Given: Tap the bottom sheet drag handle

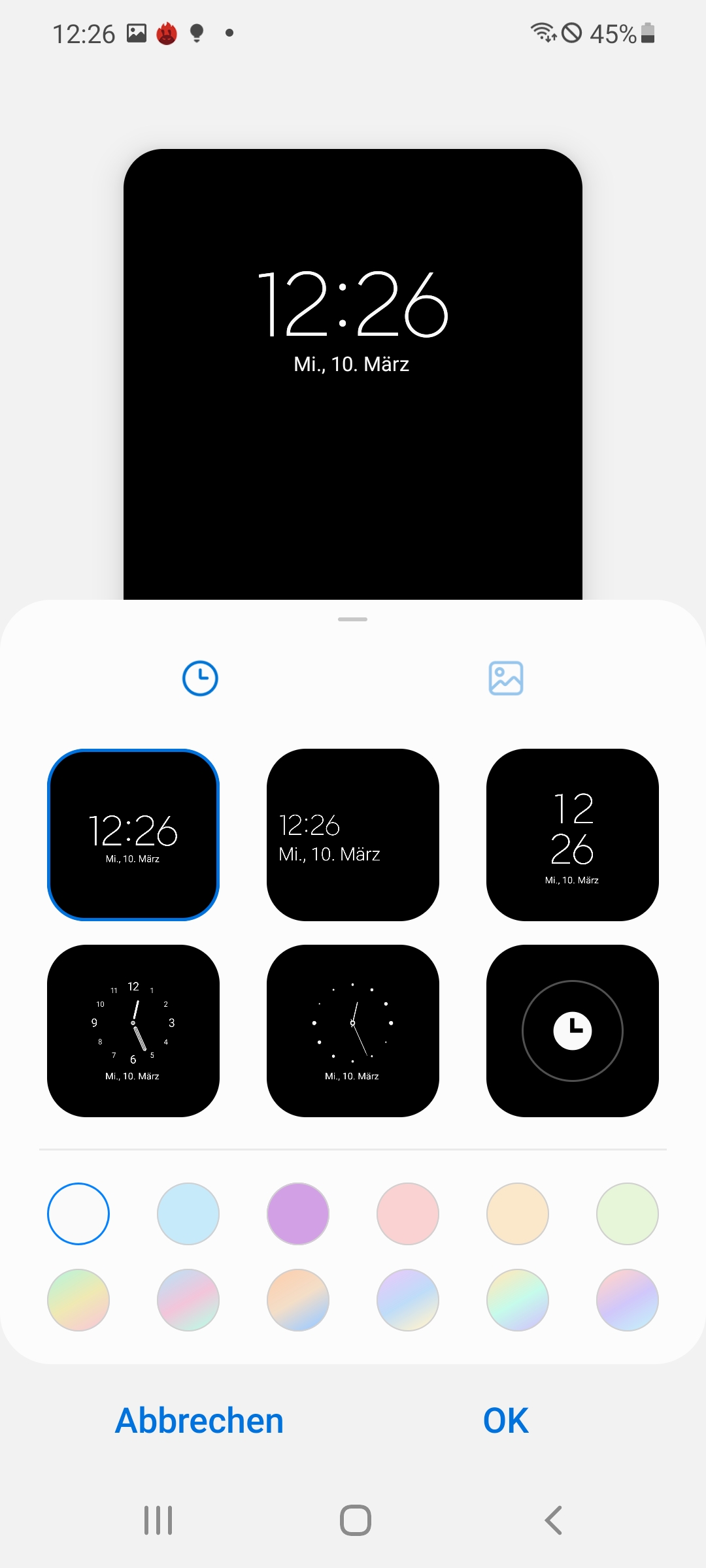Looking at the screenshot, I should 353,619.
